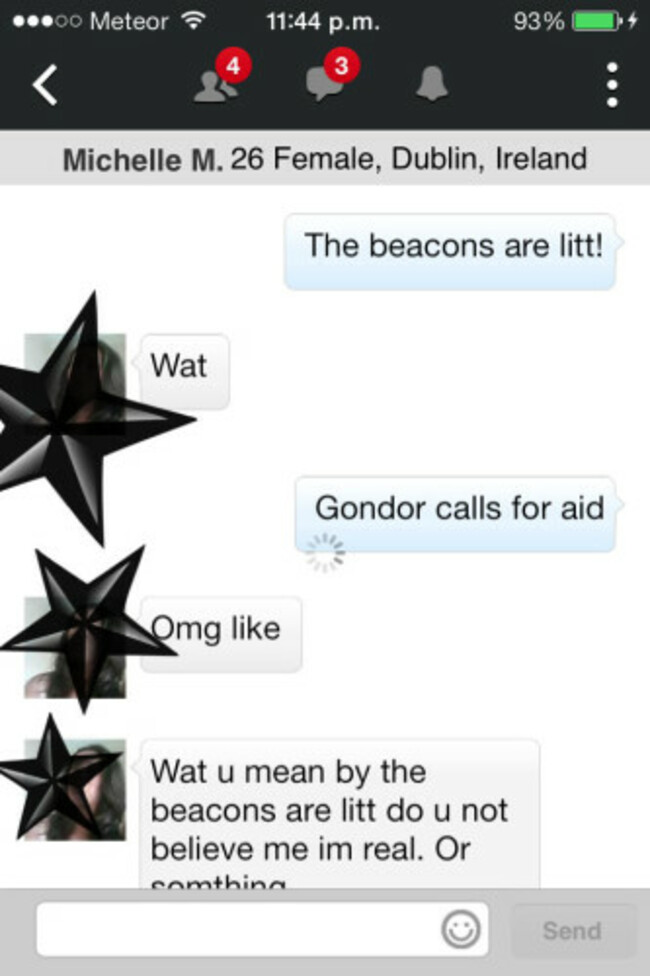Tap the Send button

[571, 931]
